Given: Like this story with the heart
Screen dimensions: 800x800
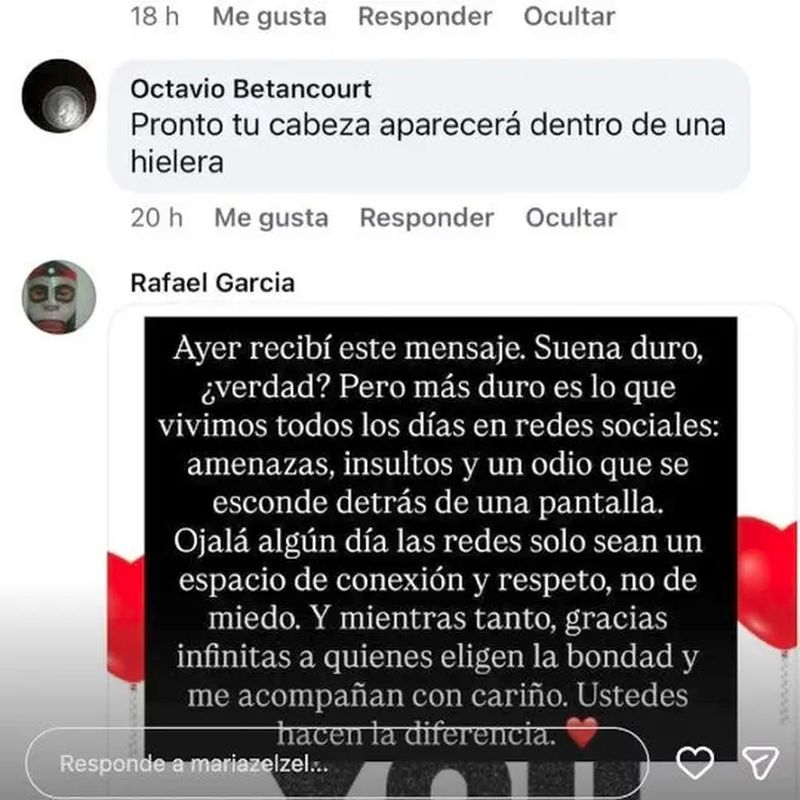Looking at the screenshot, I should coord(694,764).
